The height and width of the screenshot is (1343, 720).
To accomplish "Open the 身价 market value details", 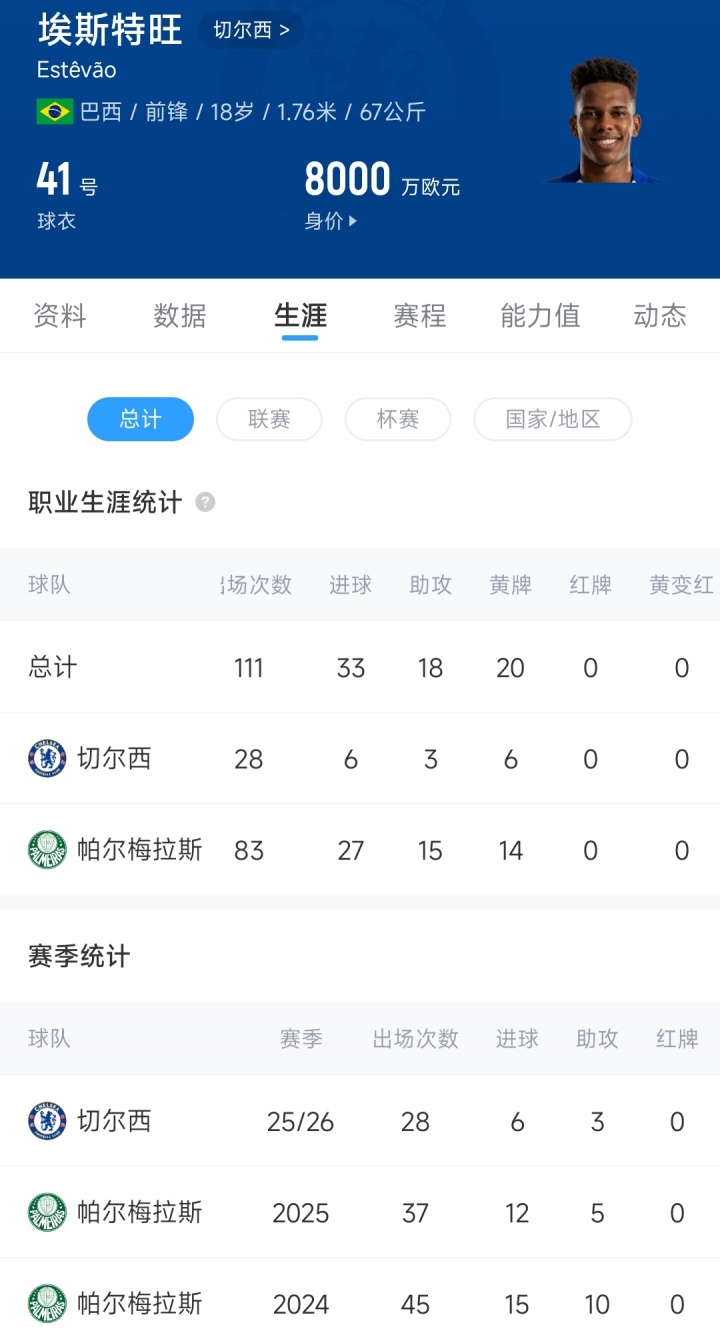I will click(x=331, y=221).
